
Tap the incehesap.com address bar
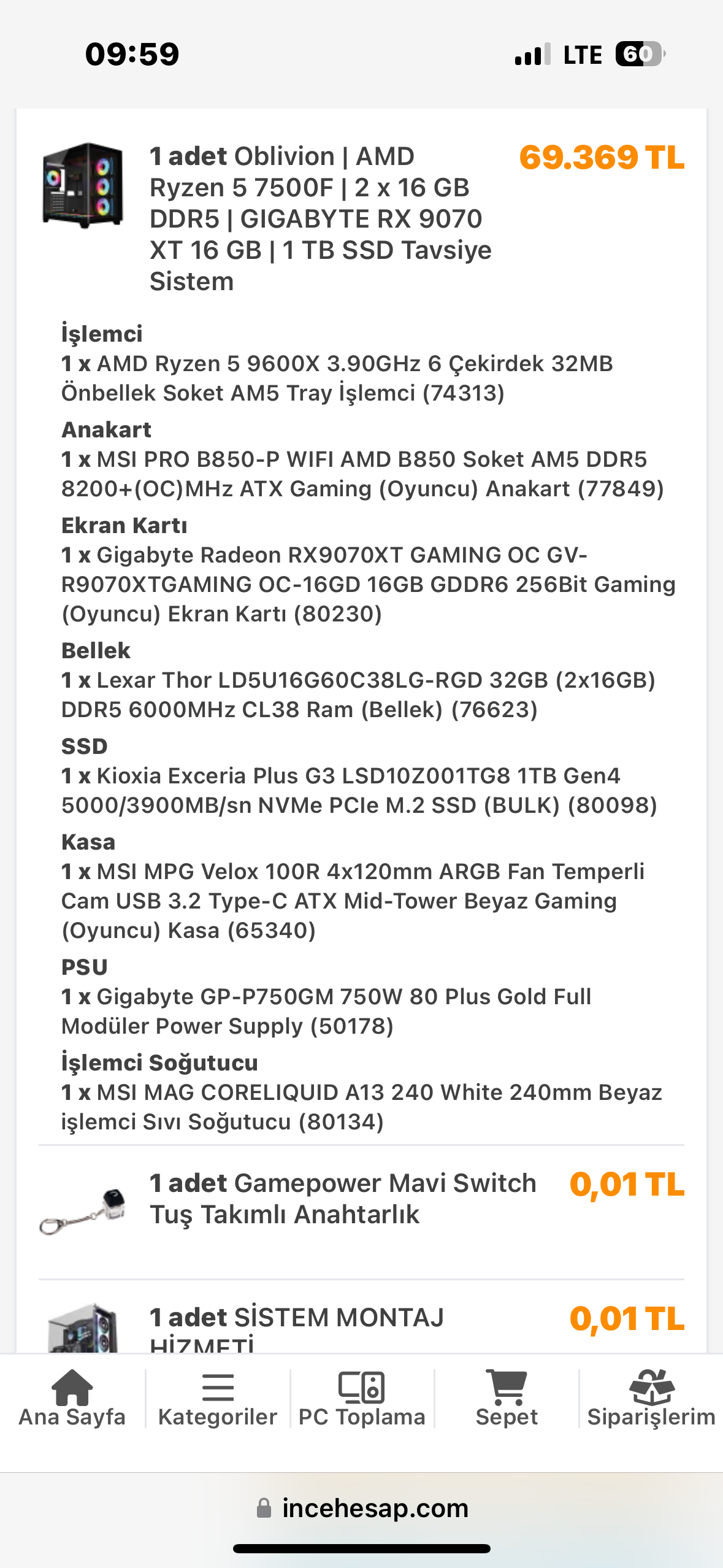[362, 1508]
